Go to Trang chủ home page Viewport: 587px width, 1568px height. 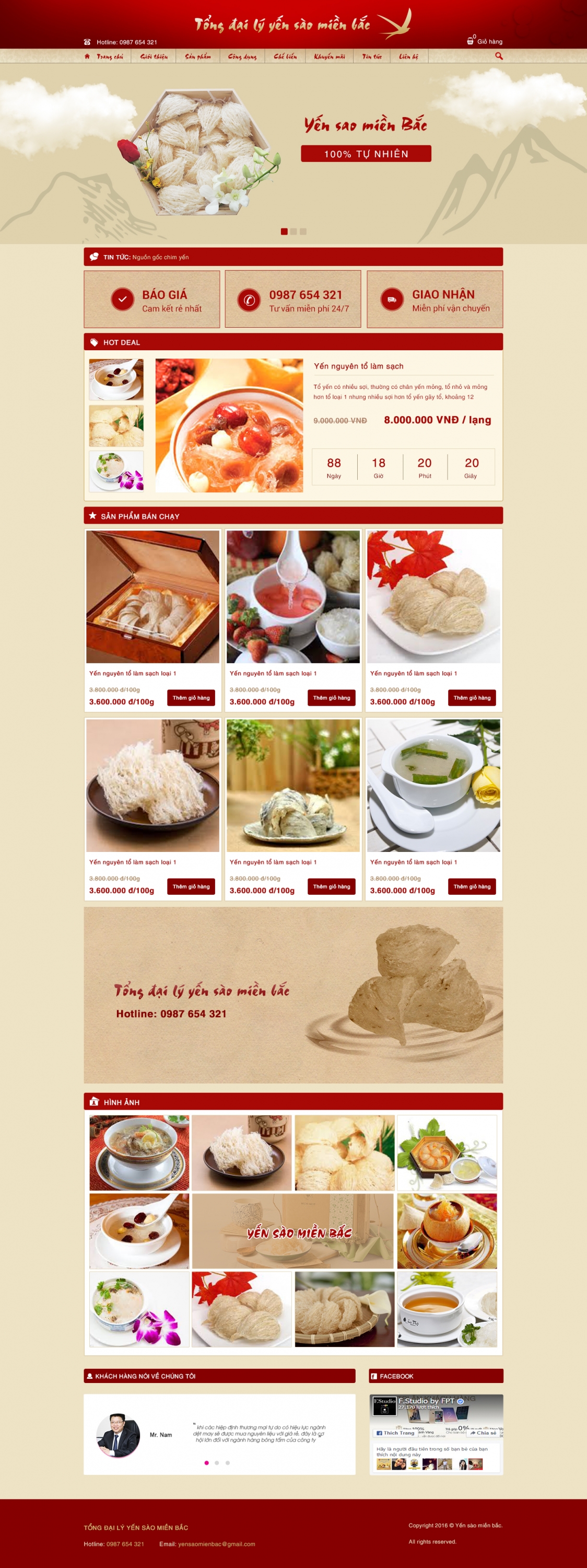pos(109,56)
